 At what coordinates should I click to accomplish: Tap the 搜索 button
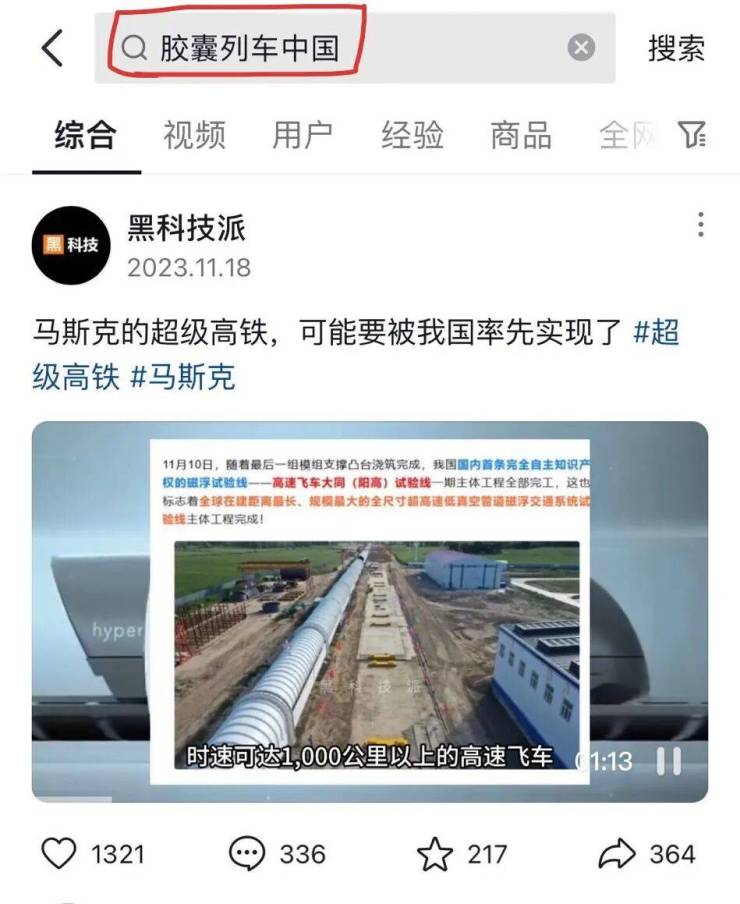pyautogui.click(x=676, y=48)
